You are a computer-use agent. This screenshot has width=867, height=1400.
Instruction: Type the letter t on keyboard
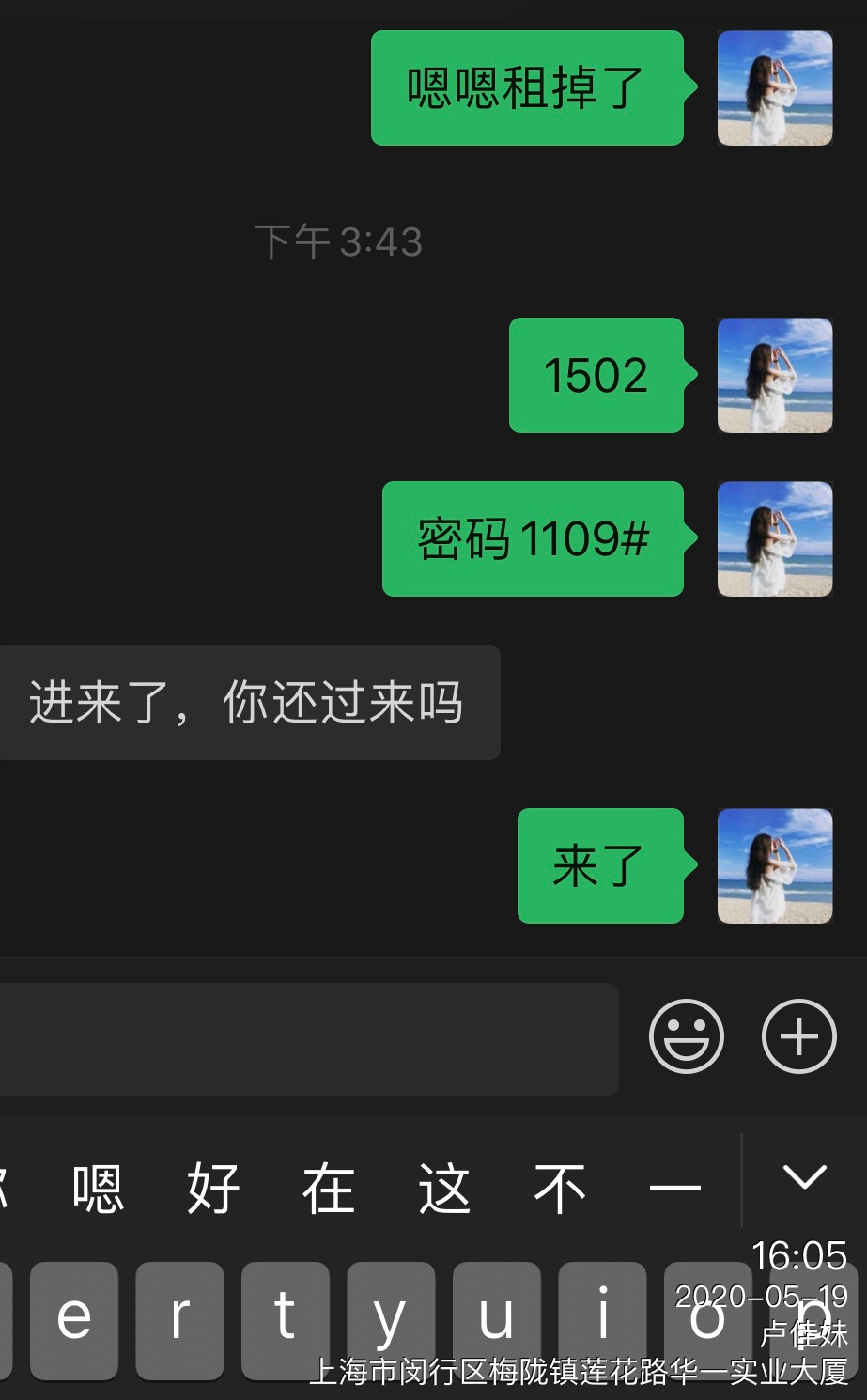click(285, 1318)
